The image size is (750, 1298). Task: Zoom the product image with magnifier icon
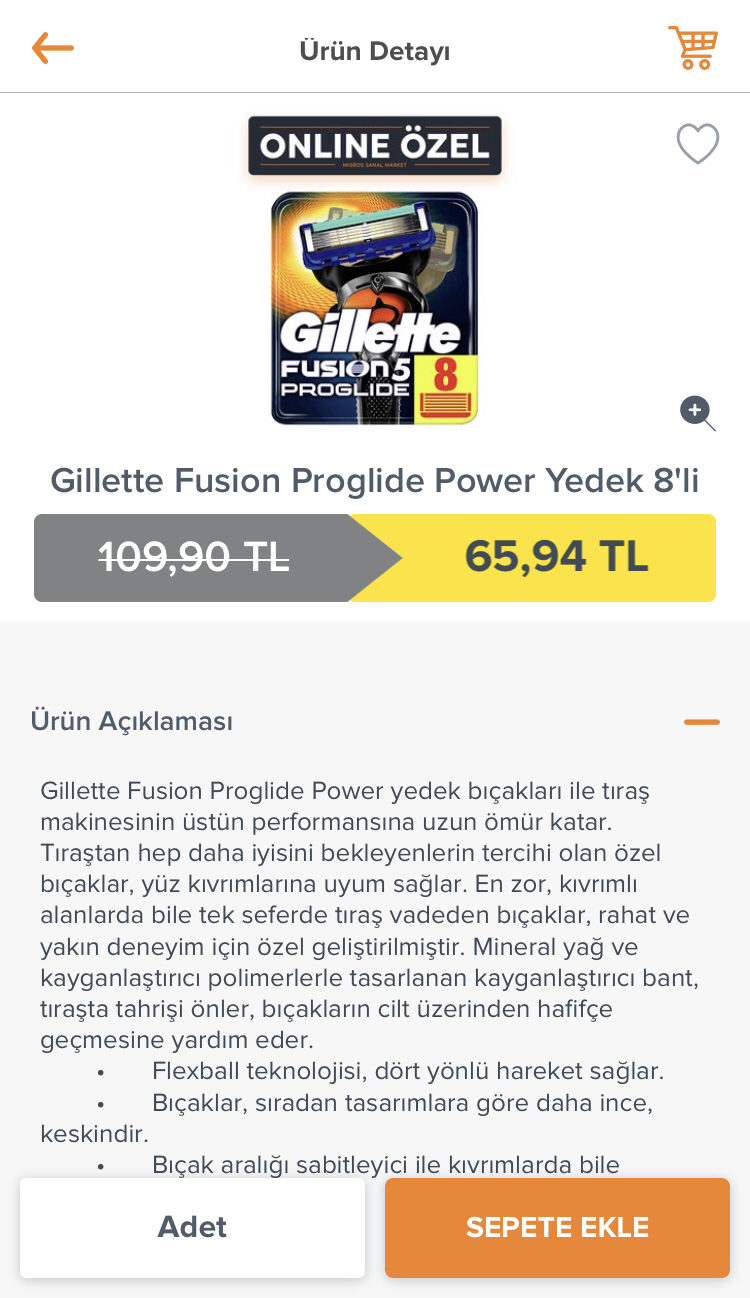click(698, 413)
